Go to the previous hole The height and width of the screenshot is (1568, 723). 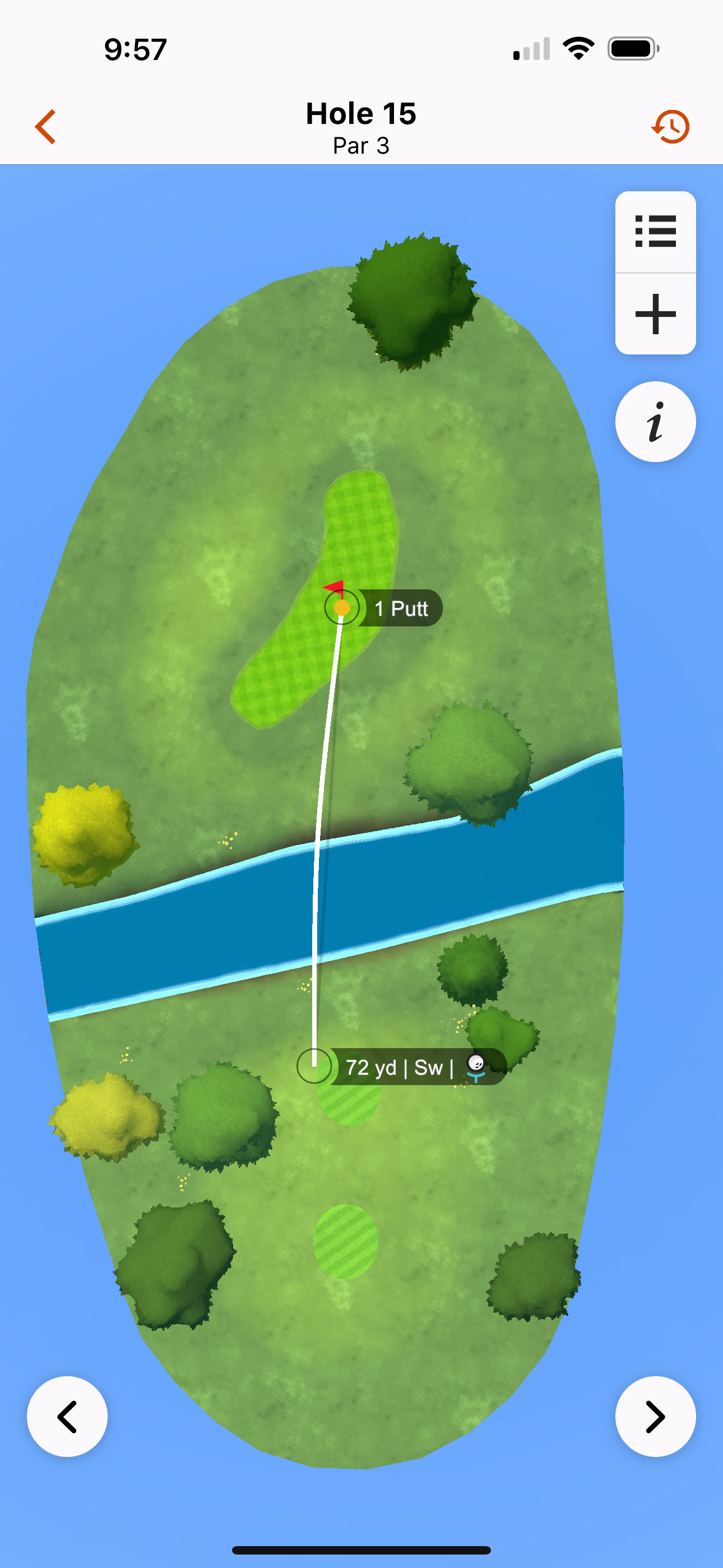coord(67,1417)
